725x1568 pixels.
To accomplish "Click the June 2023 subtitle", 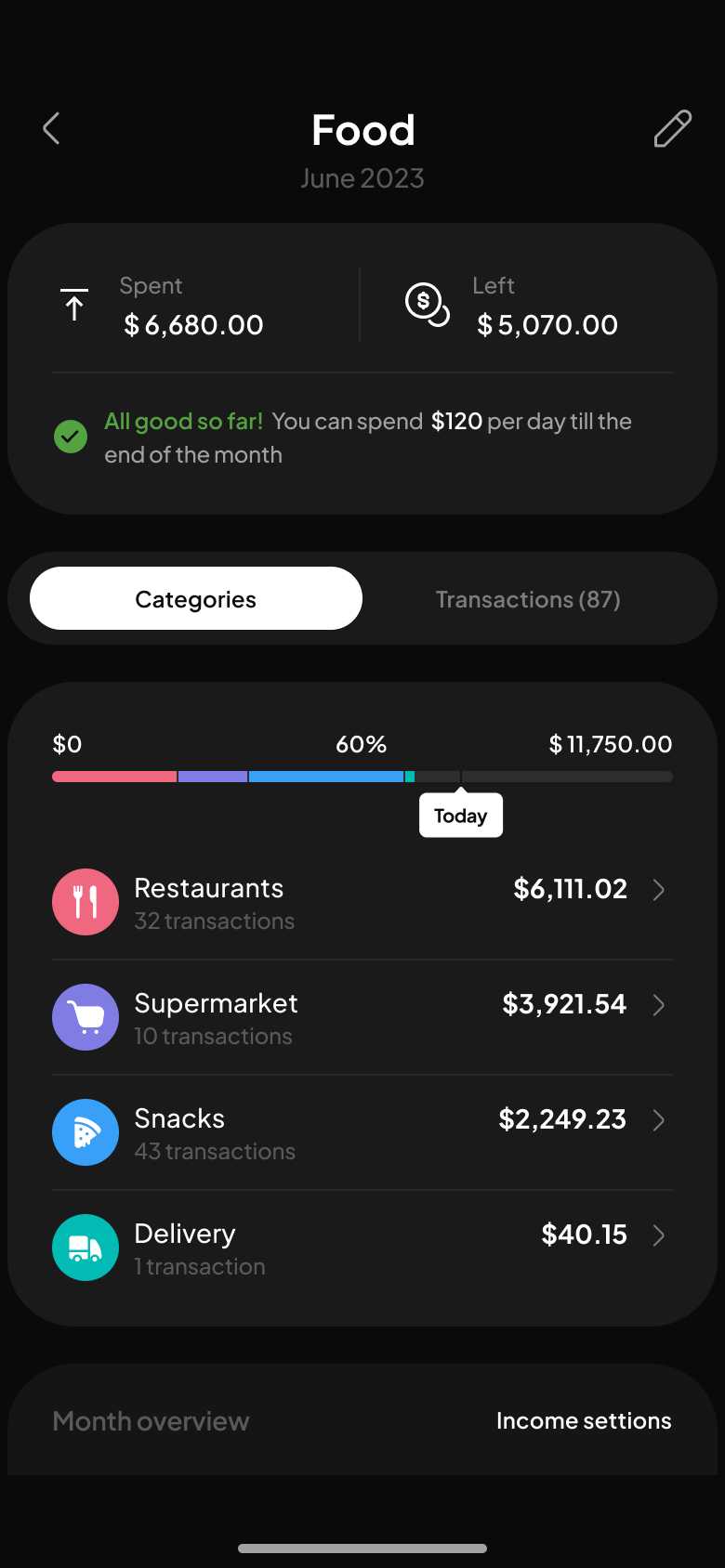I will (362, 177).
